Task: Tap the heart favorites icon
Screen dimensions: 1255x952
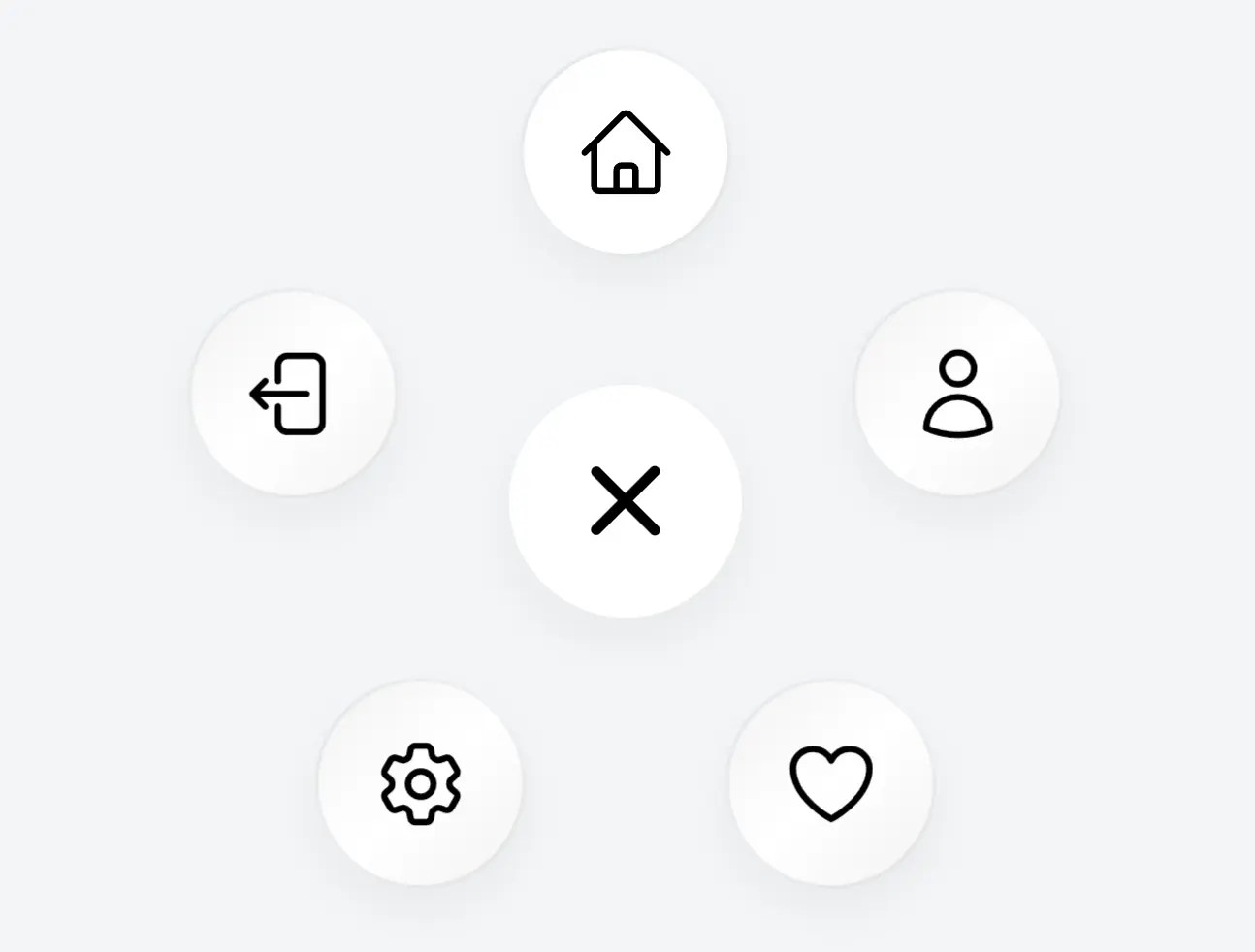Action: tap(831, 783)
